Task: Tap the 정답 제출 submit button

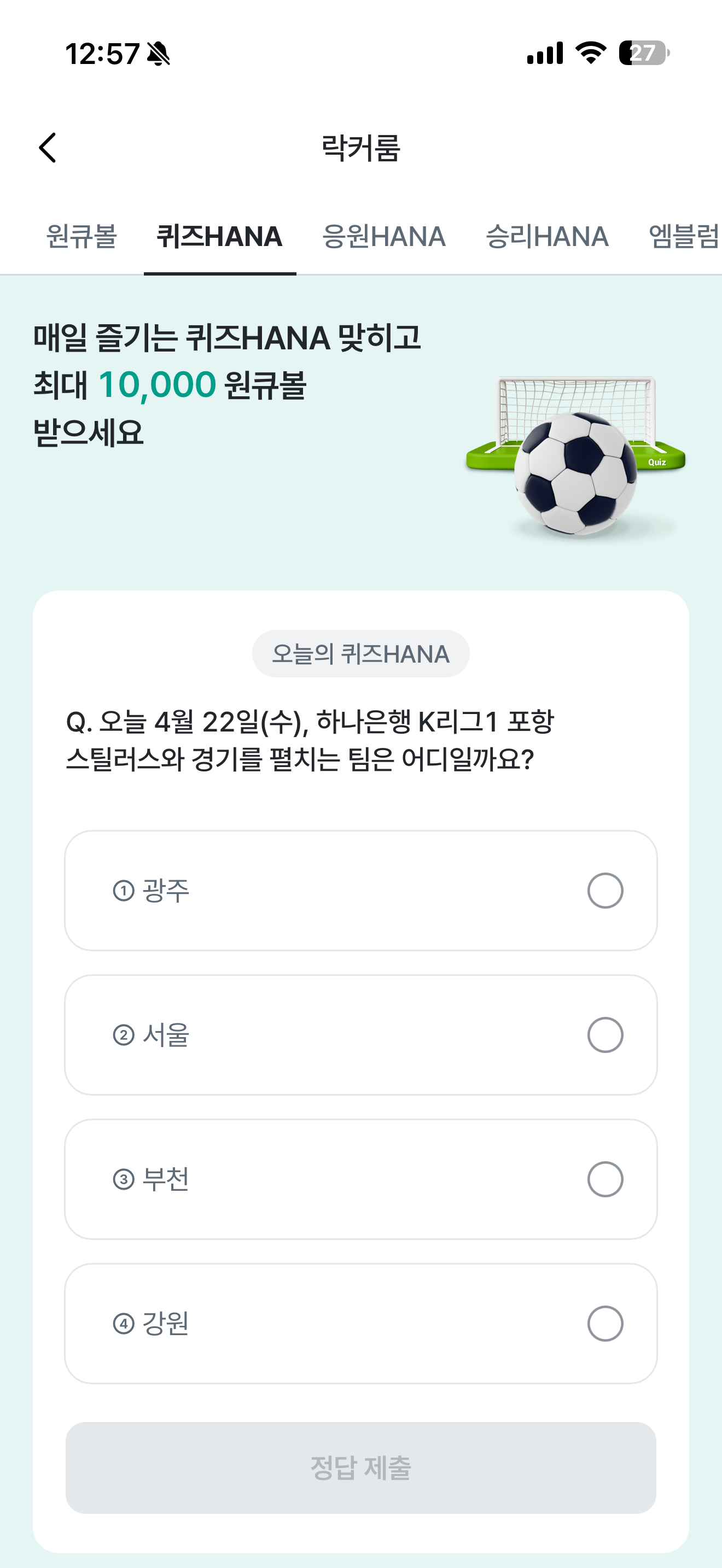Action: tap(361, 1467)
